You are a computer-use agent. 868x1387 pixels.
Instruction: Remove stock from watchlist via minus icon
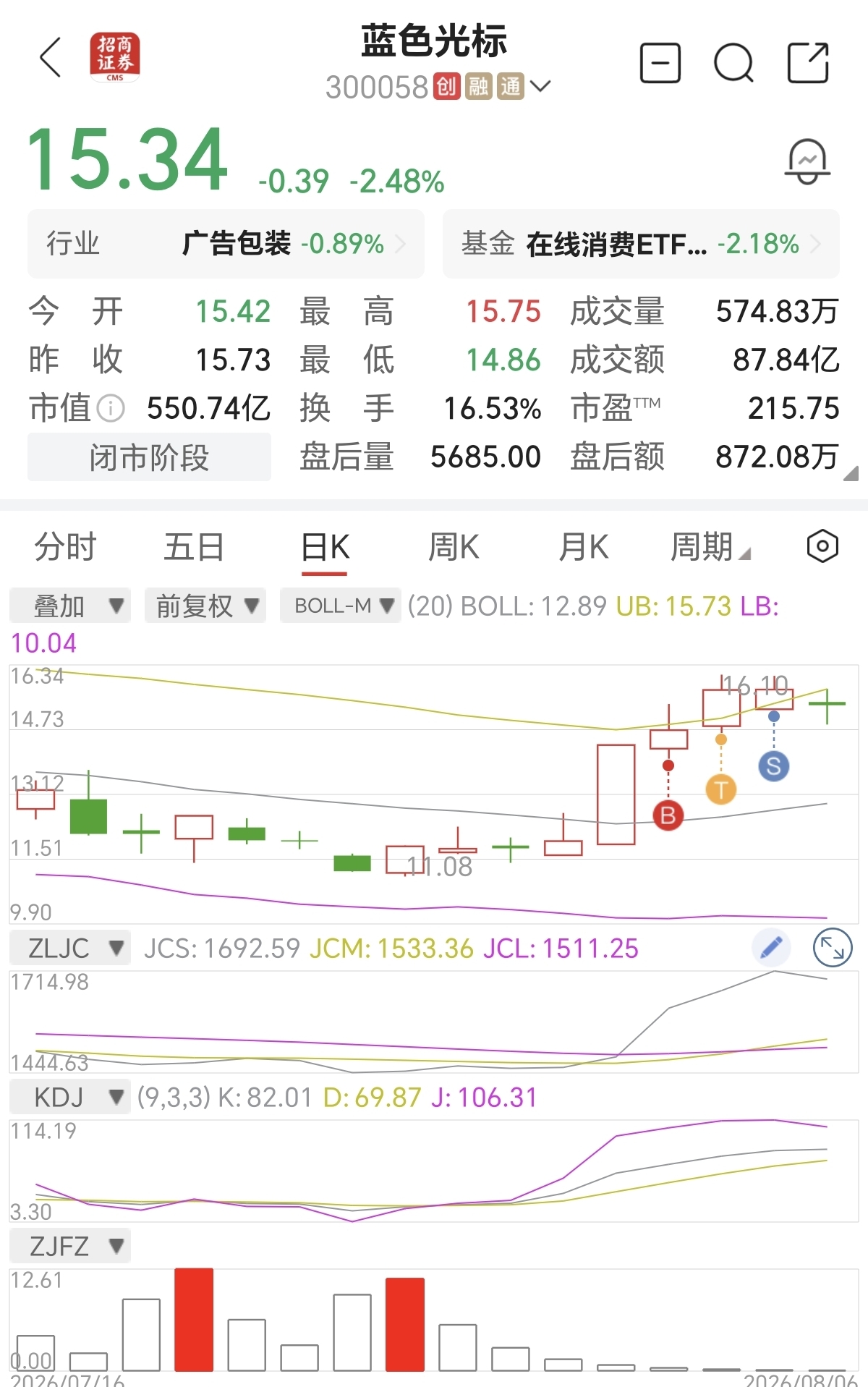[660, 63]
